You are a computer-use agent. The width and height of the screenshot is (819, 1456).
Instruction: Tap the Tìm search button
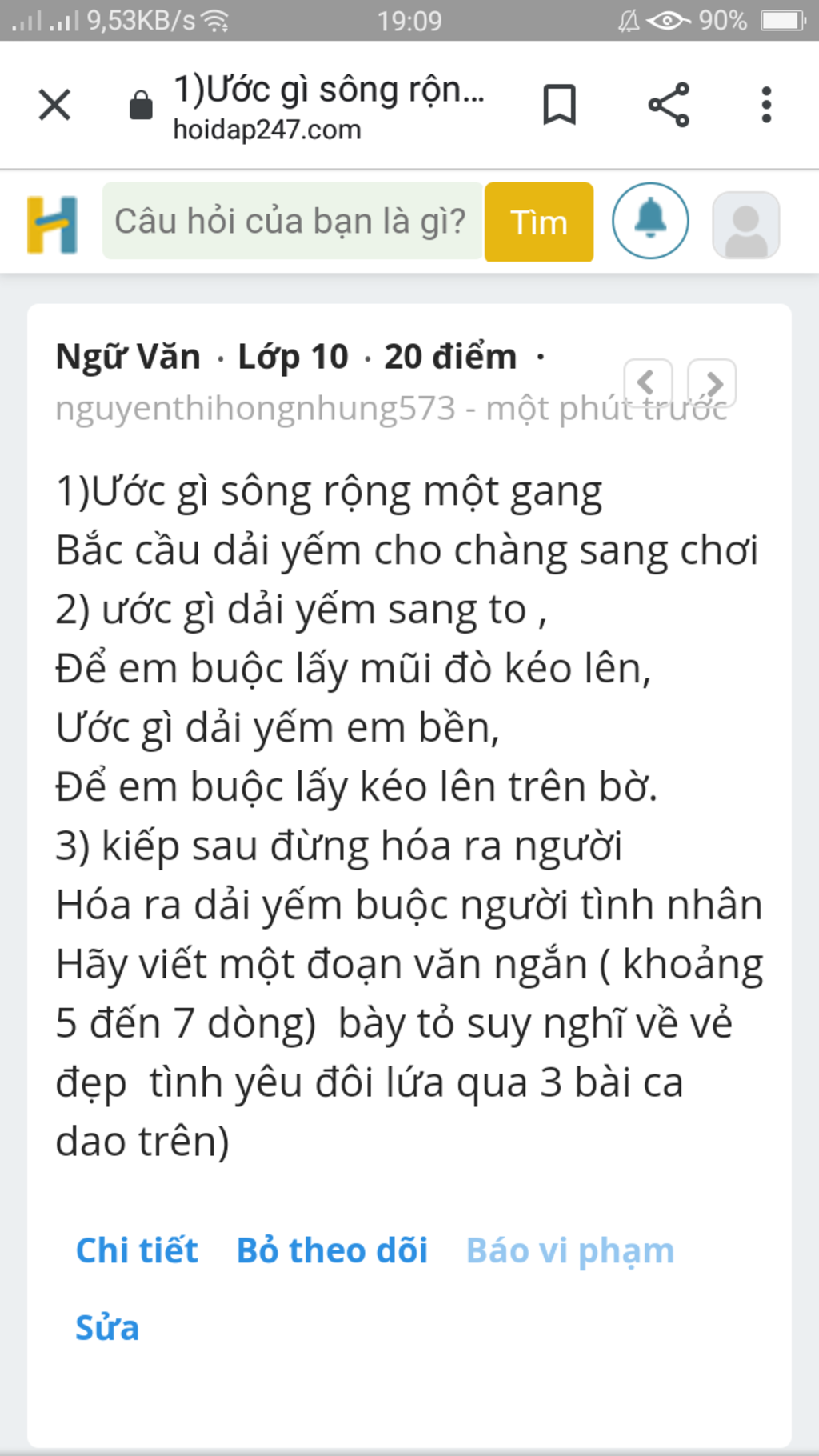539,222
